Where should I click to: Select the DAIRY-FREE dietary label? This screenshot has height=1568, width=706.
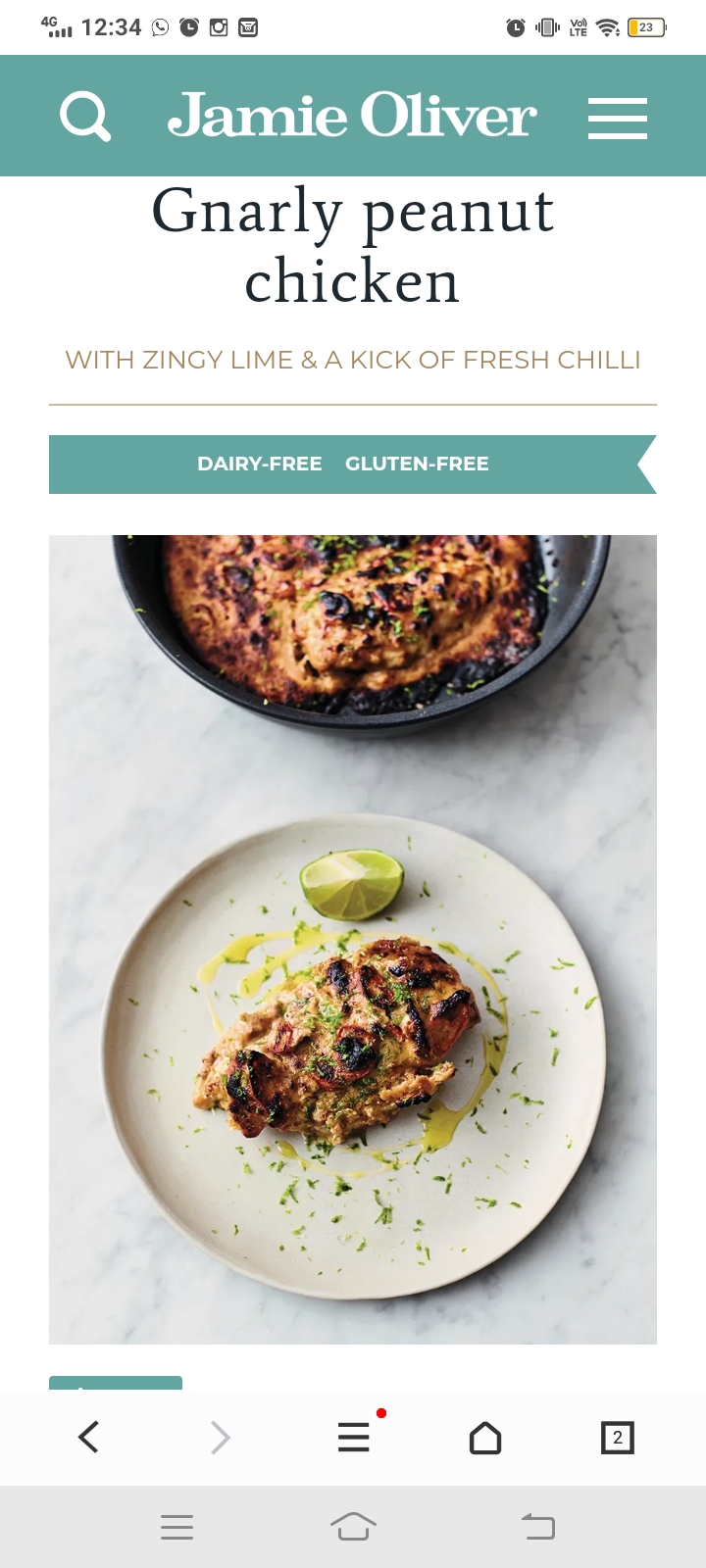(x=260, y=464)
